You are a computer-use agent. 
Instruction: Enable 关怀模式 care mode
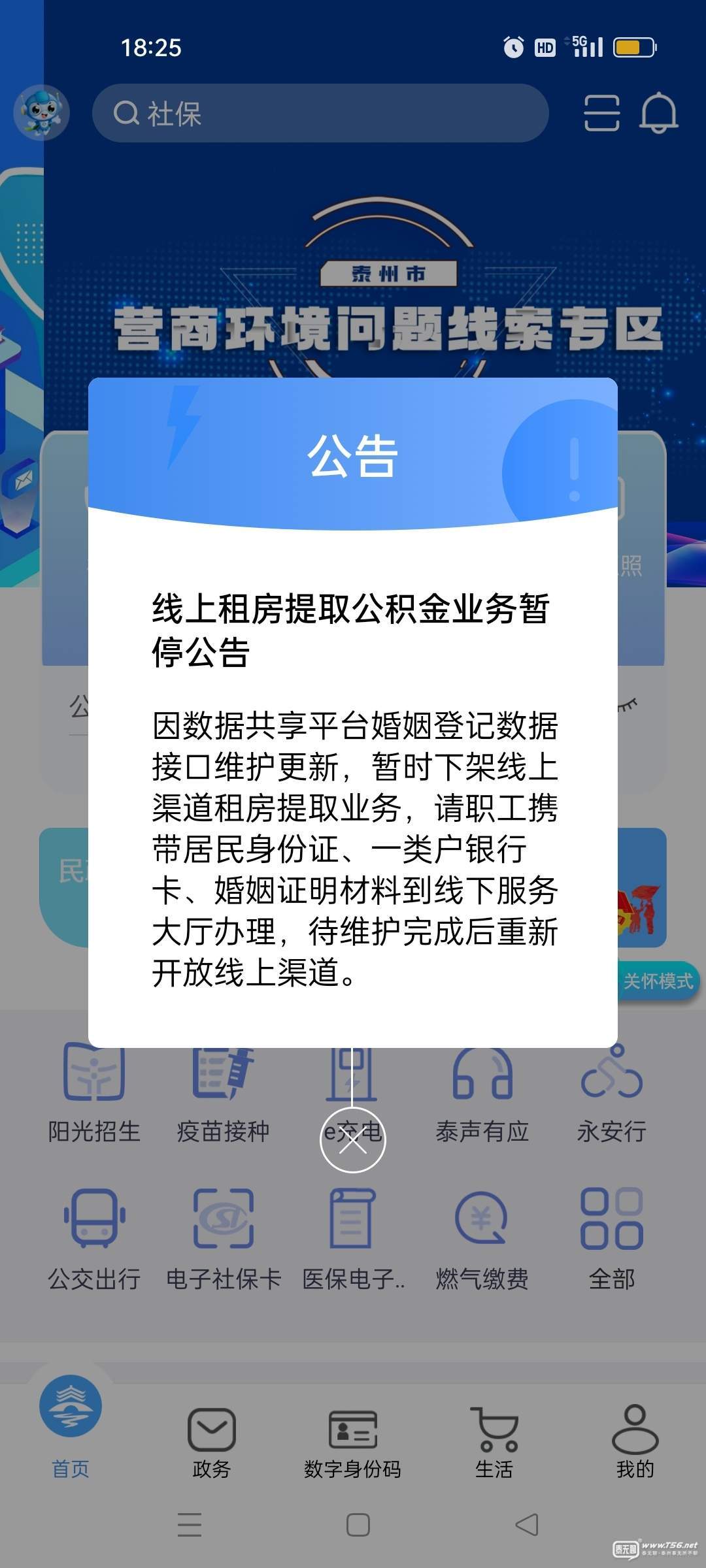[657, 981]
